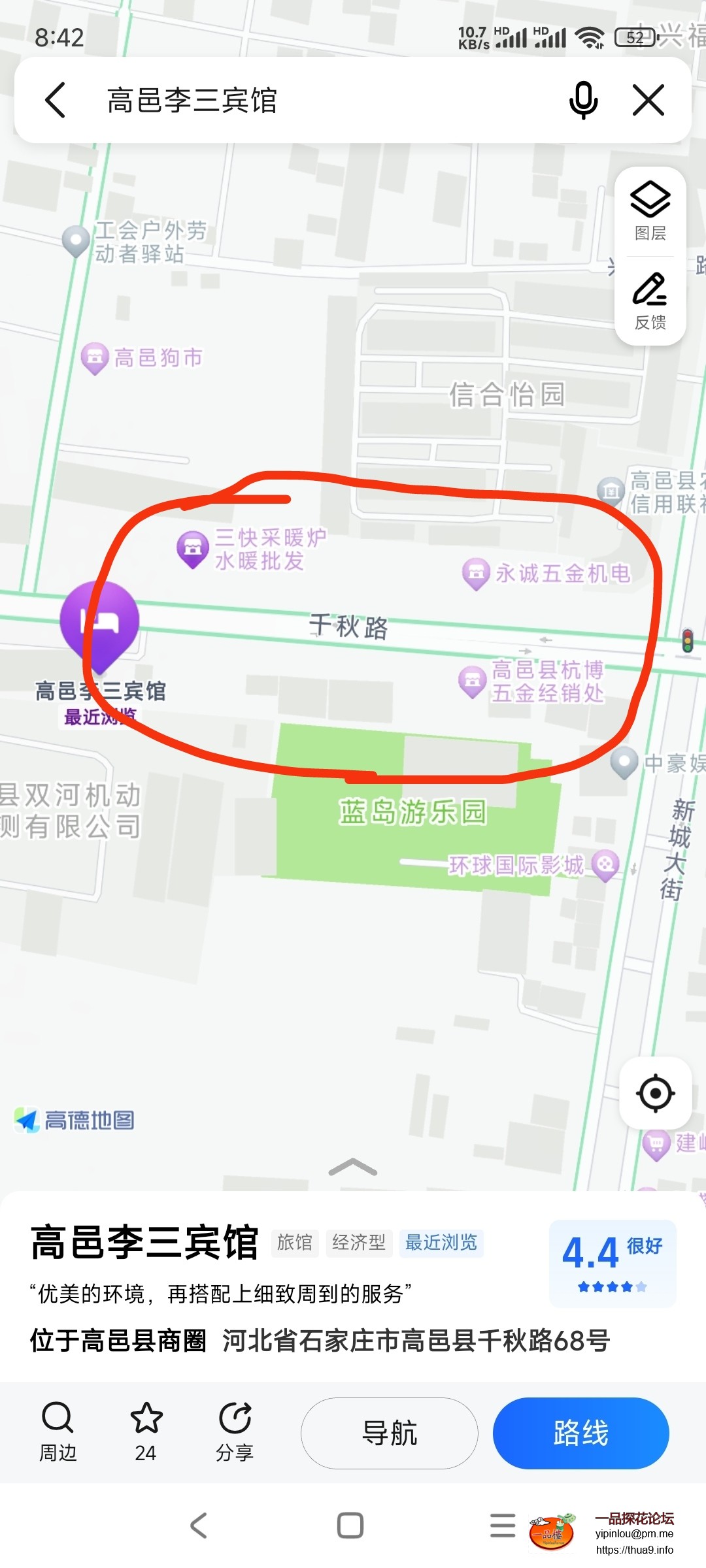Screen dimensions: 706x1568
Task: Go back from the search results
Action: (56, 100)
